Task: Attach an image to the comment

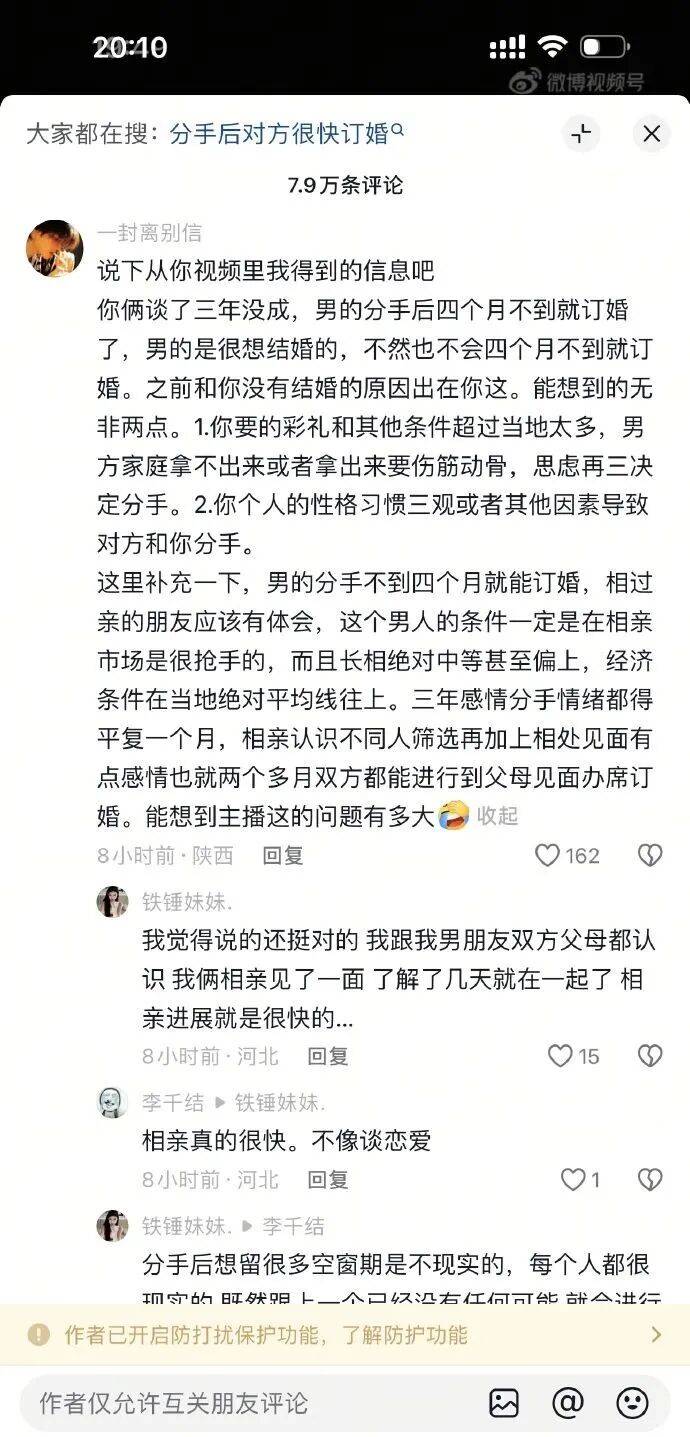Action: click(504, 1403)
